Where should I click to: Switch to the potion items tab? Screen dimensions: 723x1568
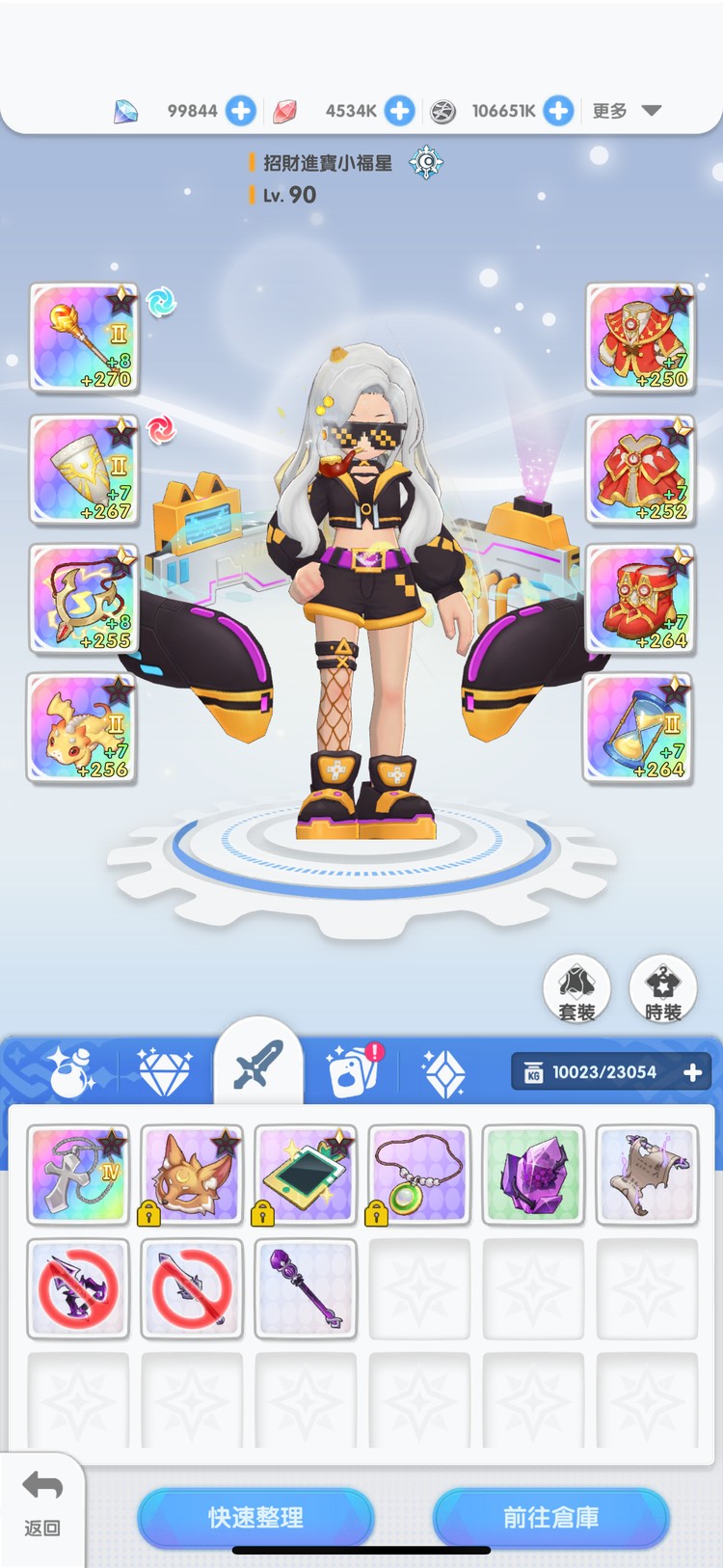(71, 1071)
